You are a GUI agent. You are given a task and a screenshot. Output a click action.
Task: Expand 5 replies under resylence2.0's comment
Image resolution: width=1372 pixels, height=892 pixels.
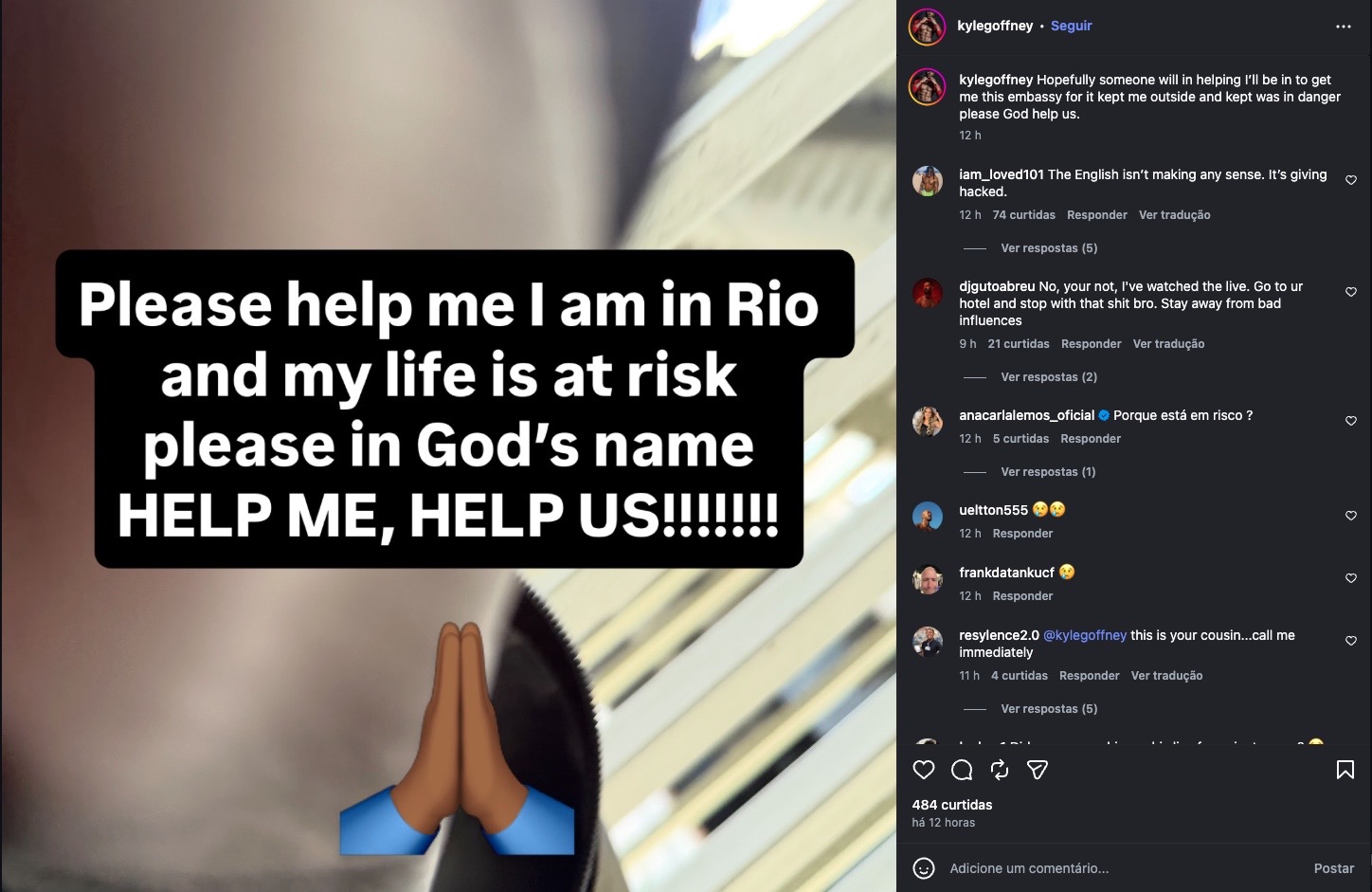[x=1049, y=709]
